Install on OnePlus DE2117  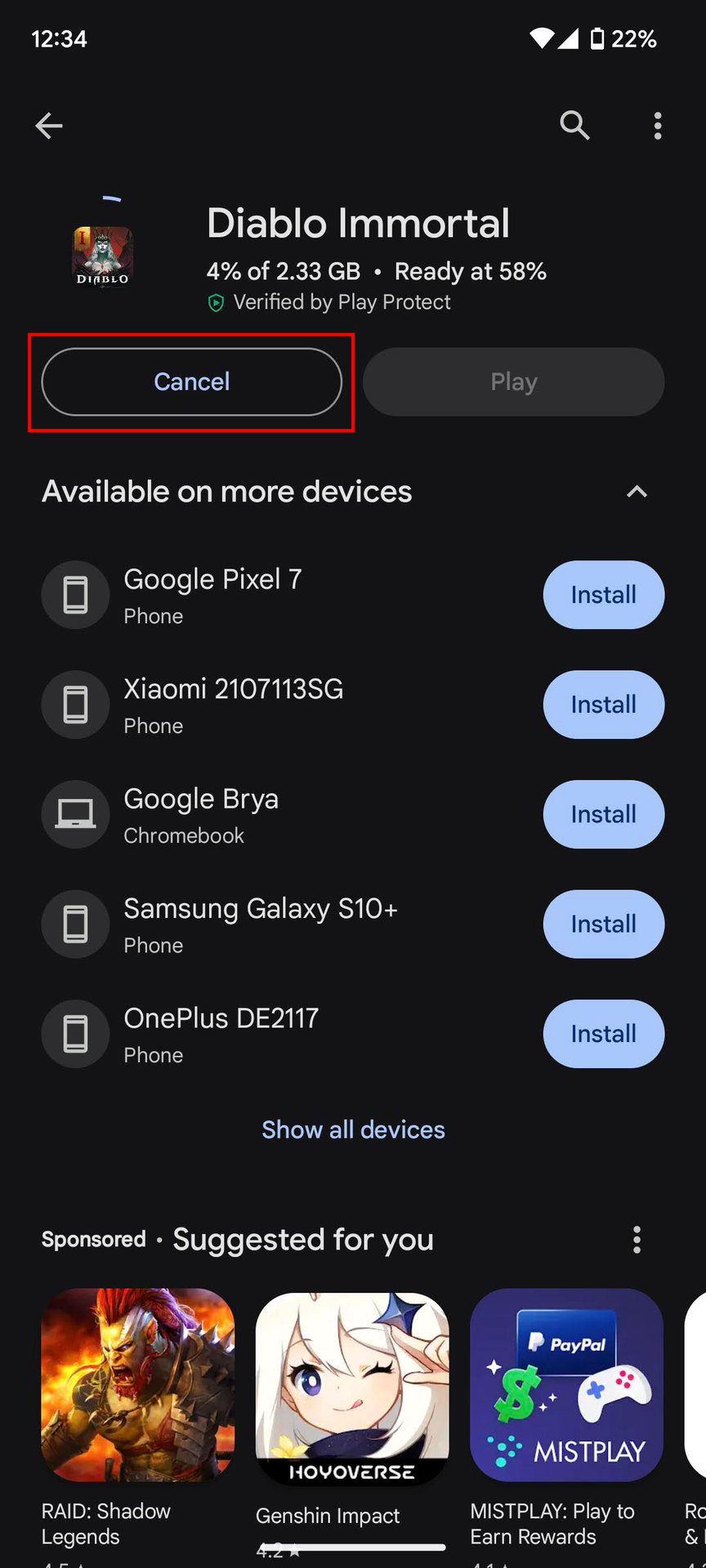[603, 1034]
